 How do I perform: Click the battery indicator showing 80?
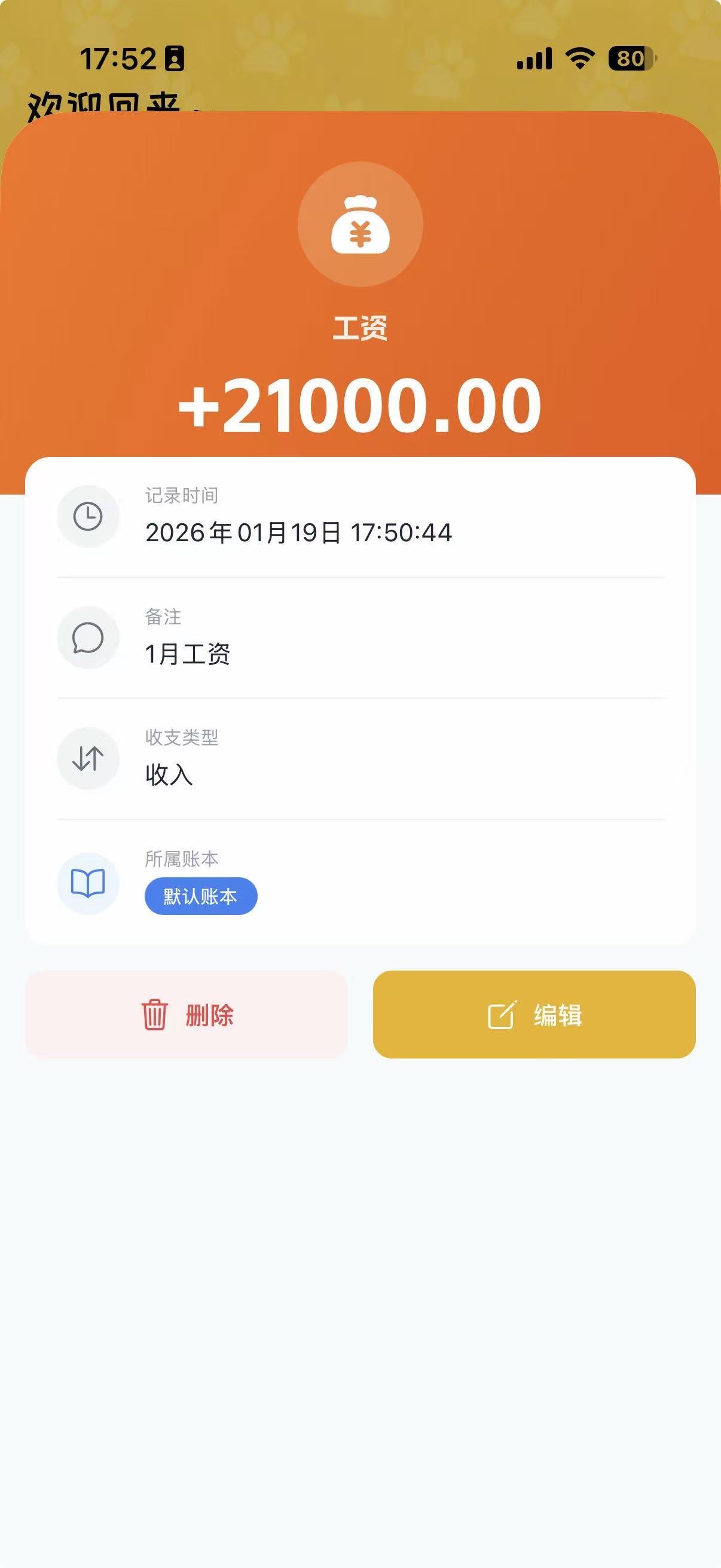pos(631,57)
